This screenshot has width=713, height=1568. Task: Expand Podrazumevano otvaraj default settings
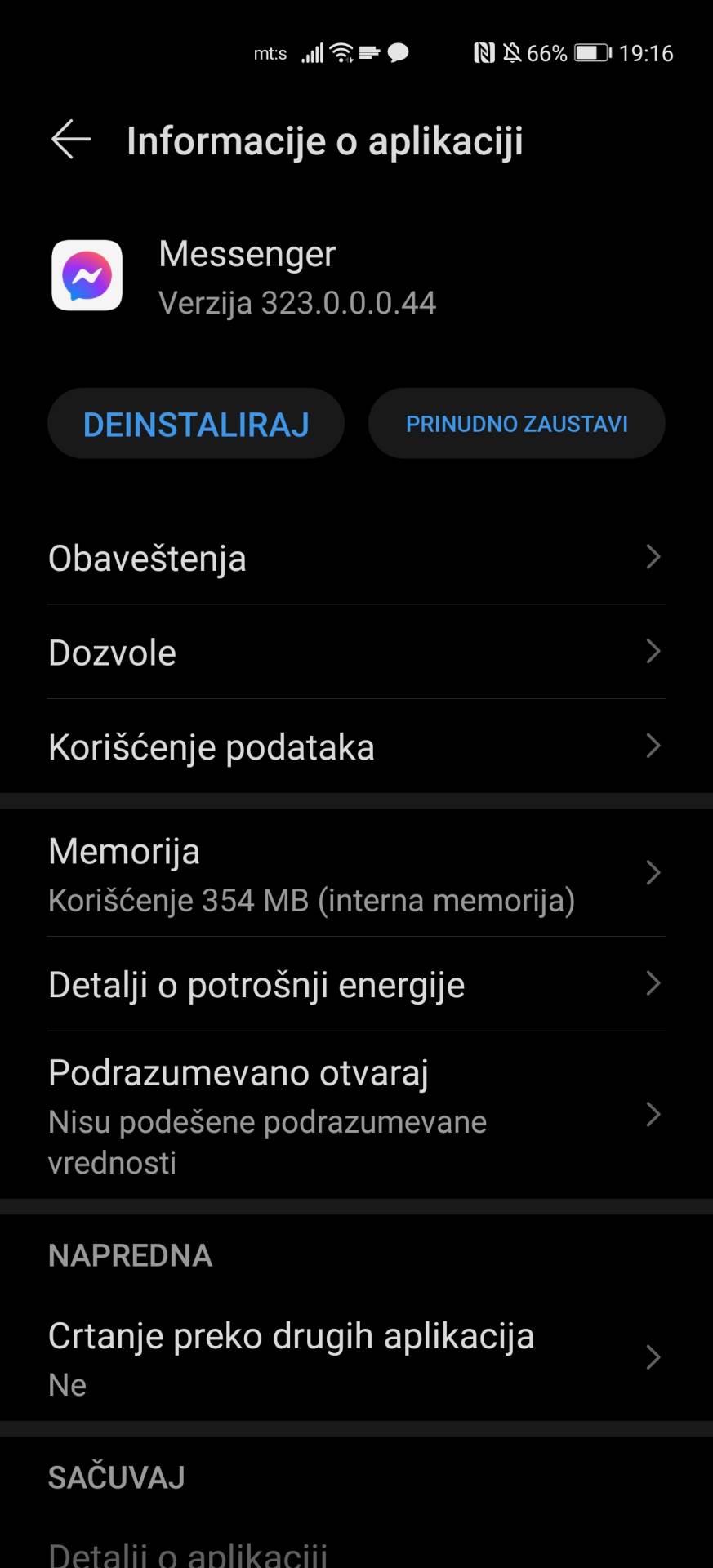point(356,1115)
